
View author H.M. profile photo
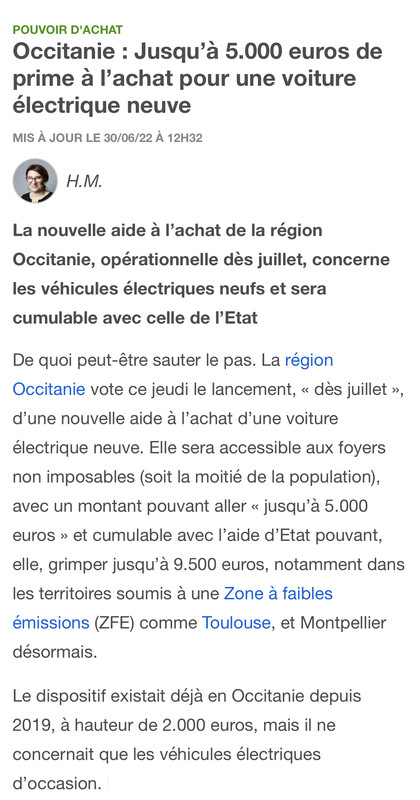pyautogui.click(x=35, y=181)
